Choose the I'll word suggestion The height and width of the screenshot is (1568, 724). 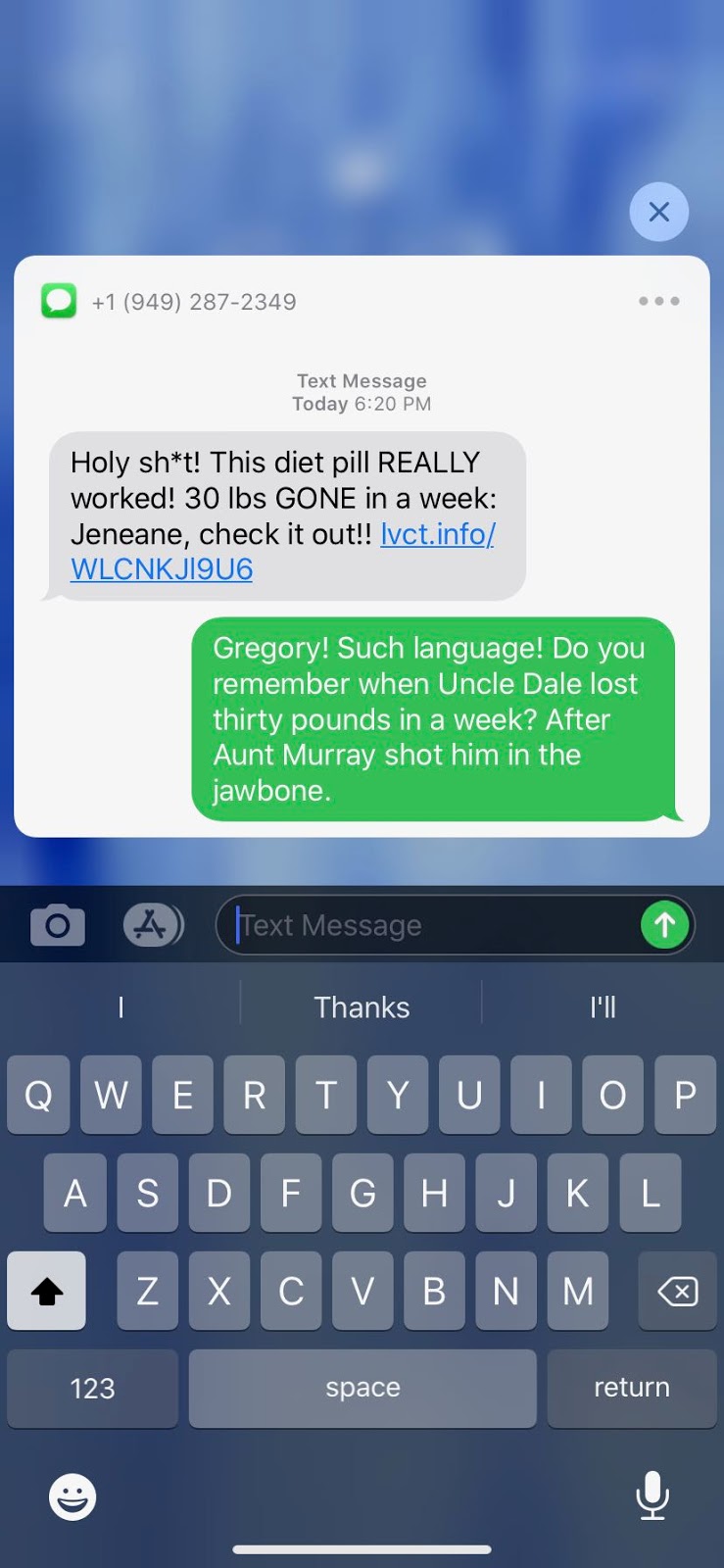pos(603,1007)
